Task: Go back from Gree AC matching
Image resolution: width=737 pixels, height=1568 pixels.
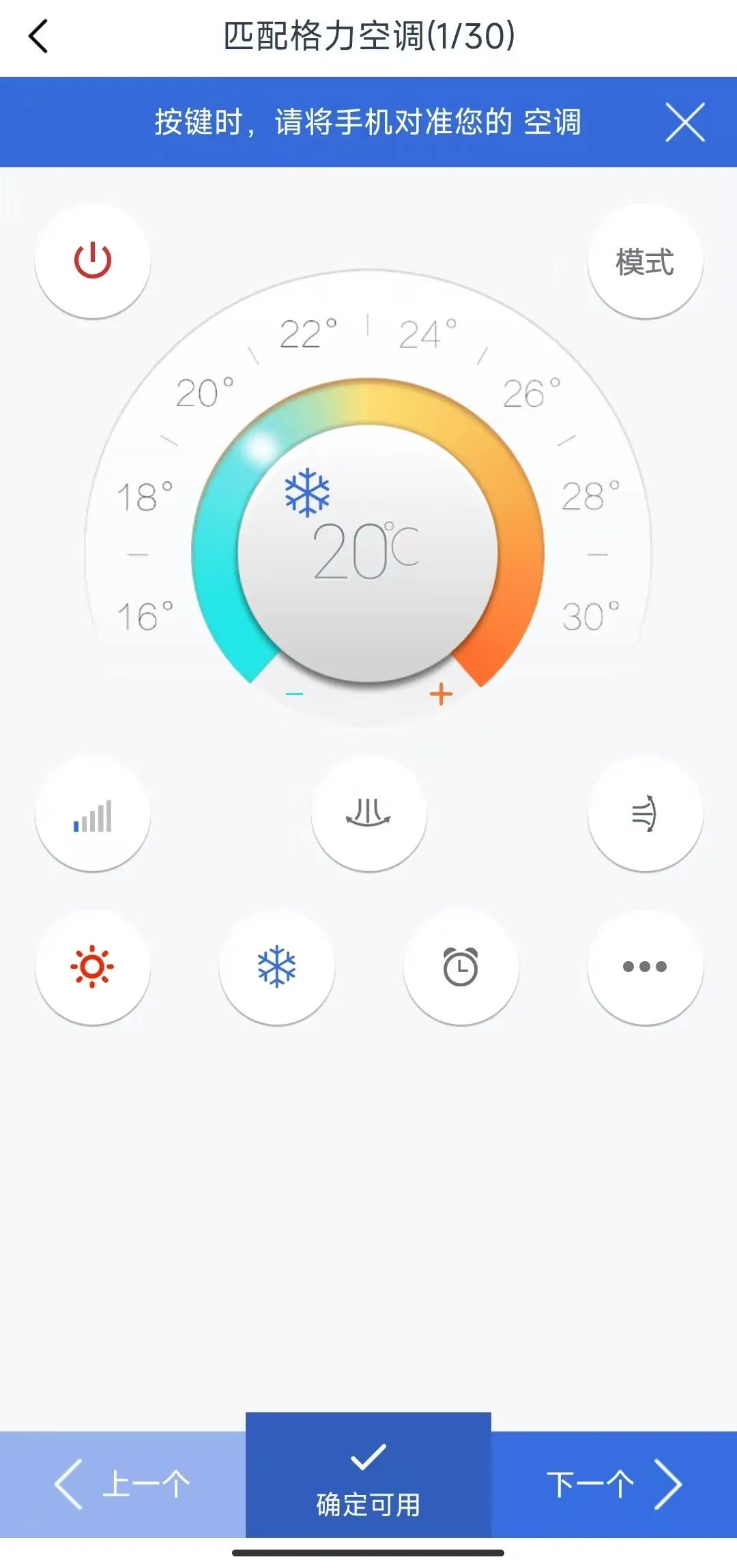Action: pyautogui.click(x=38, y=36)
